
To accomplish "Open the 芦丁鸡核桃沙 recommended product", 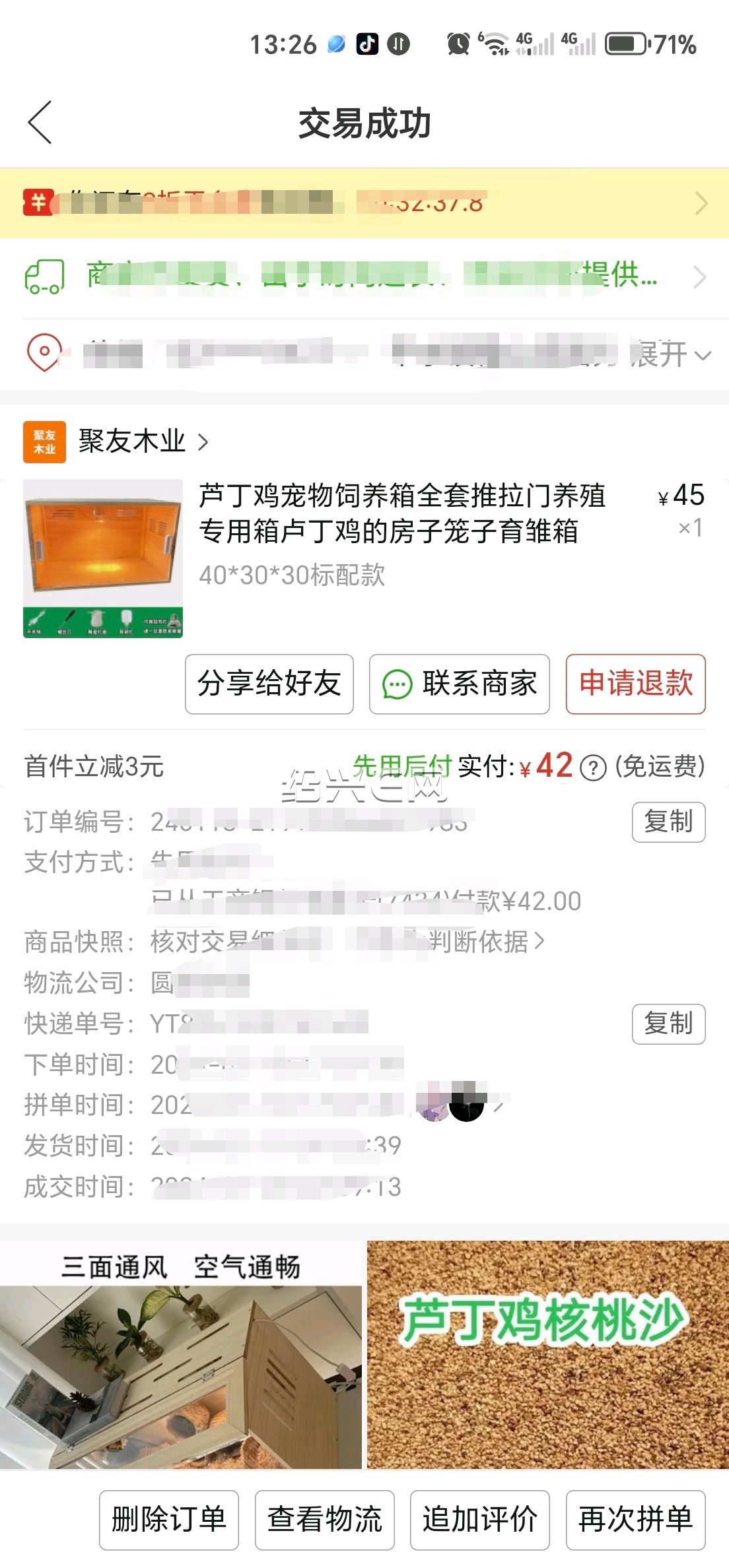I will point(548,1354).
